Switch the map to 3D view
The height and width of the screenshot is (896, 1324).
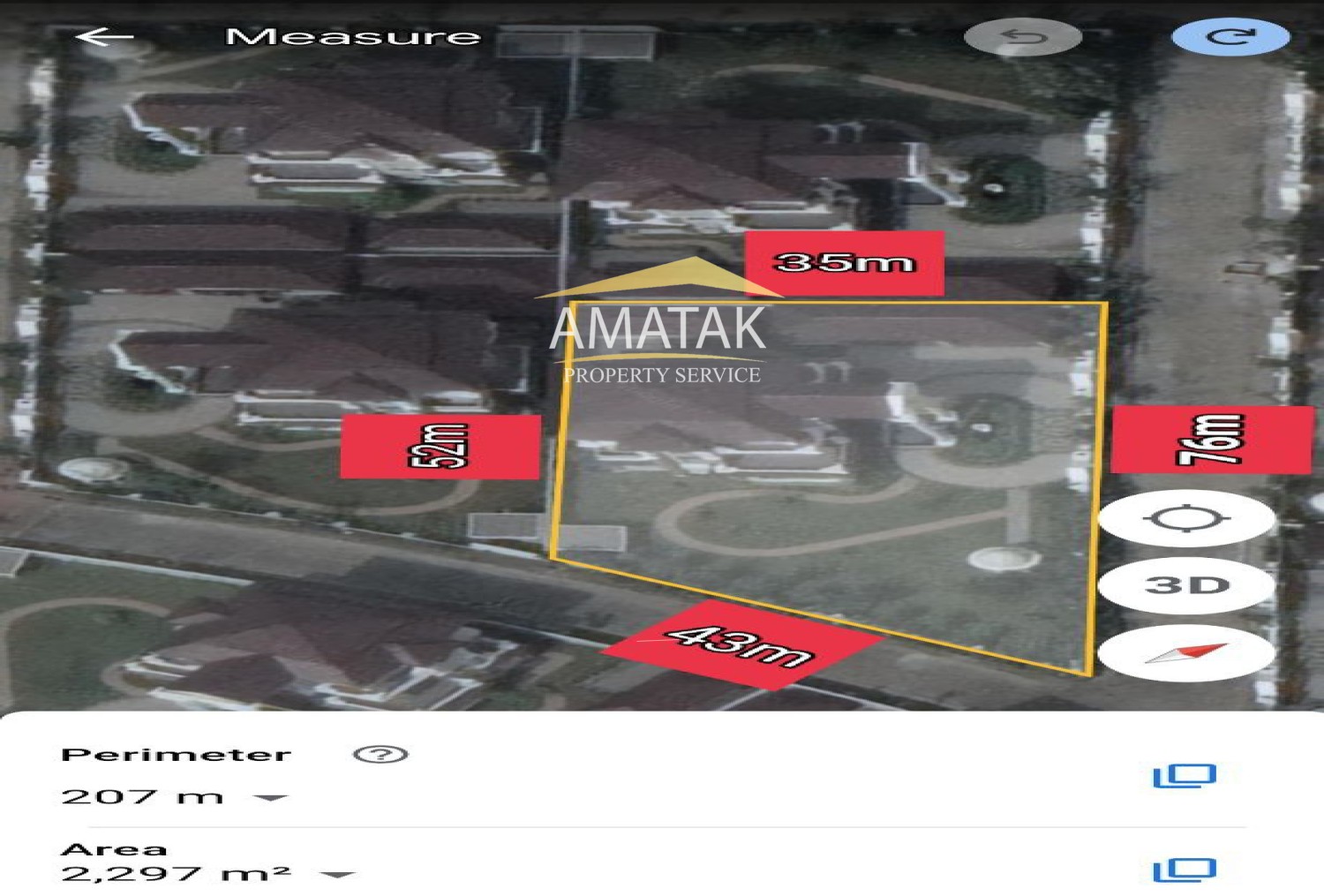coord(1185,584)
